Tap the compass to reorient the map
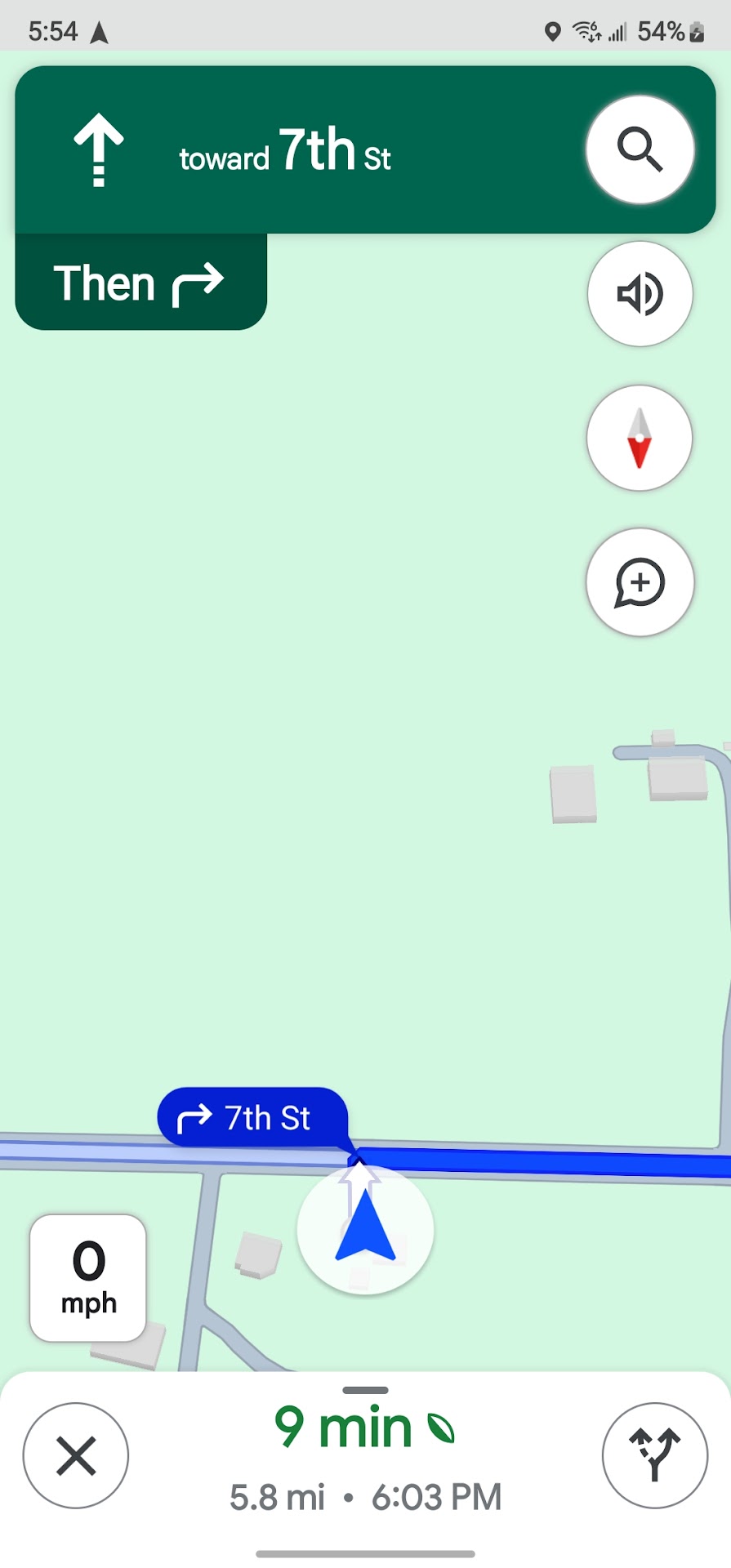731x1568 pixels. (640, 439)
